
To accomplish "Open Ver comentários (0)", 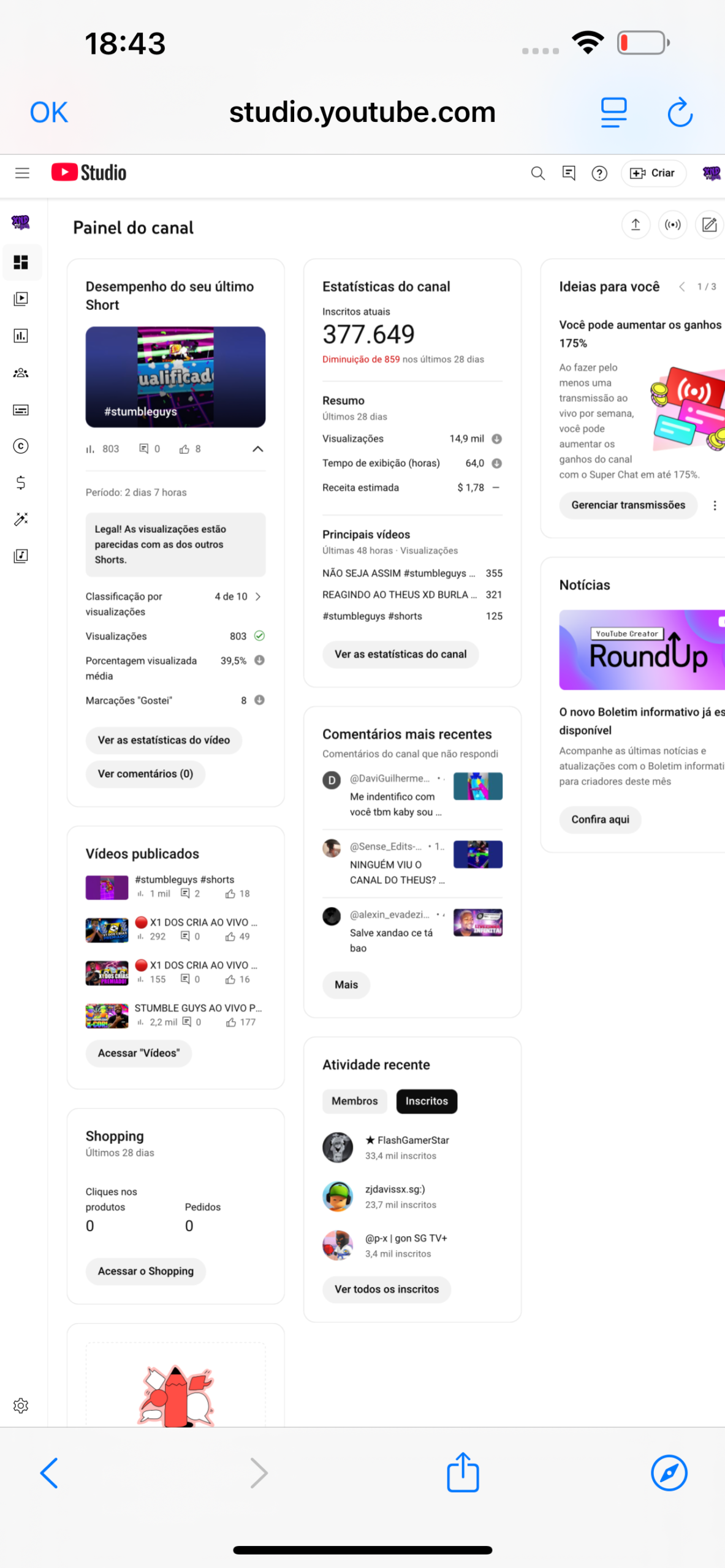I will pos(145,774).
